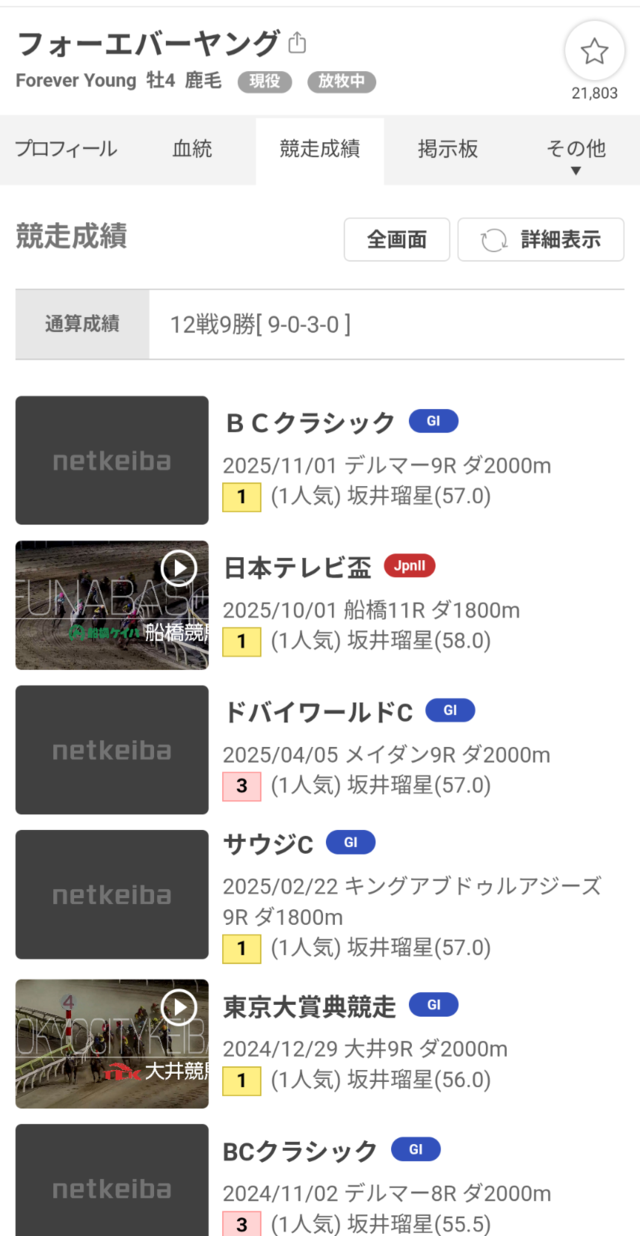Tap the 全画面 button
The width and height of the screenshot is (640, 1236).
(396, 240)
